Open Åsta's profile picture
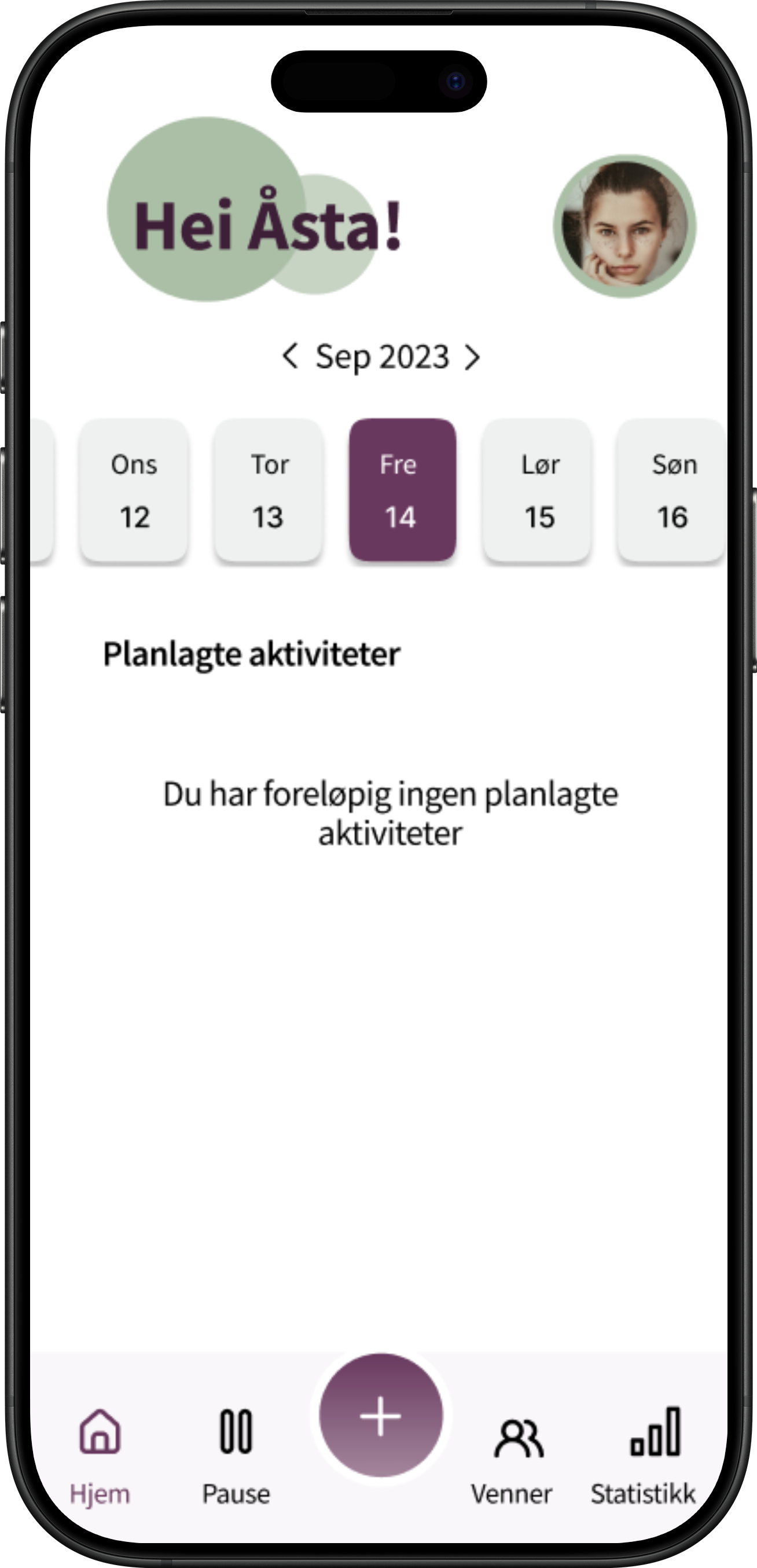757x1568 pixels. 624,226
